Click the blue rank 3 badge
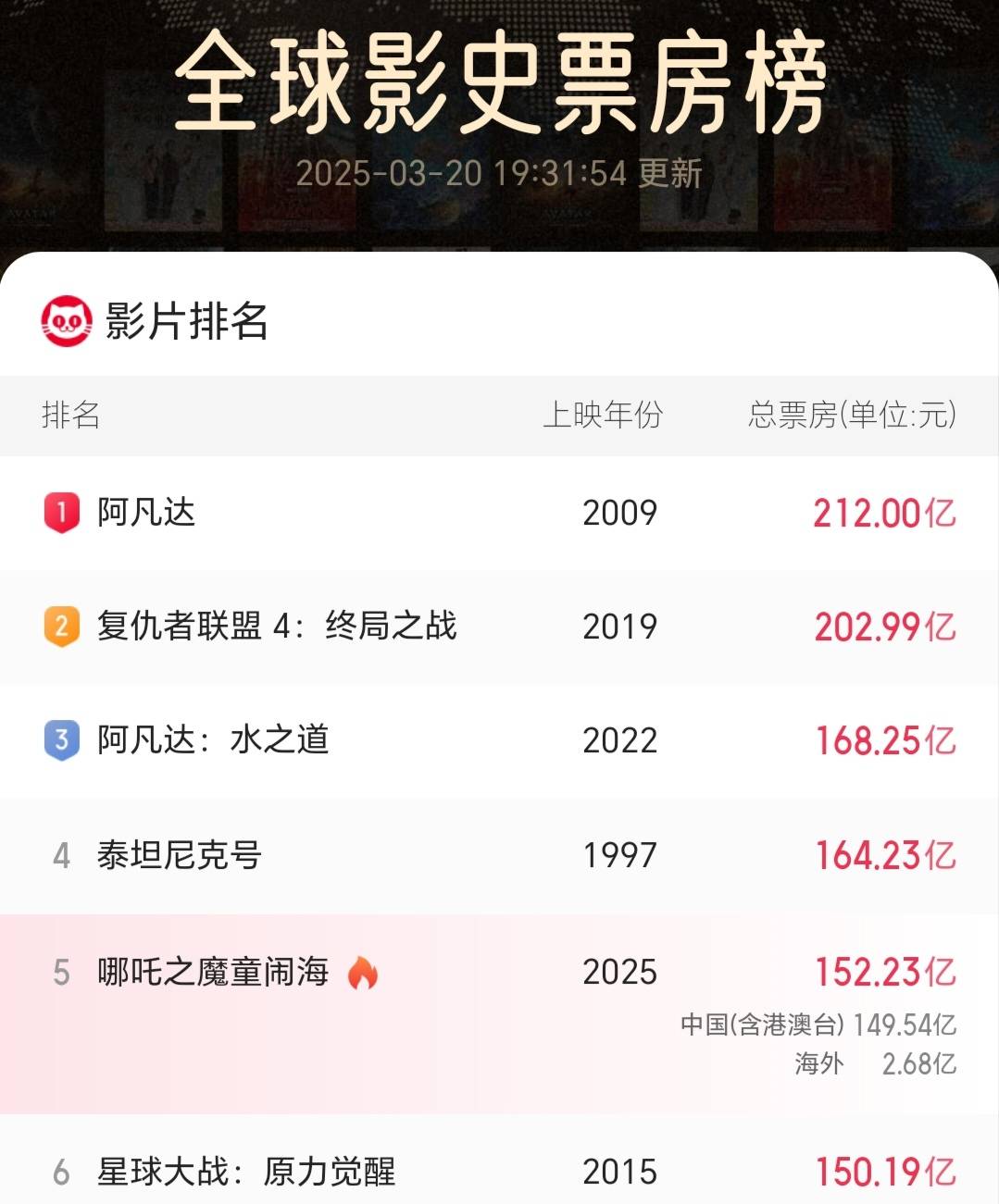The width and height of the screenshot is (999, 1204). 61,739
